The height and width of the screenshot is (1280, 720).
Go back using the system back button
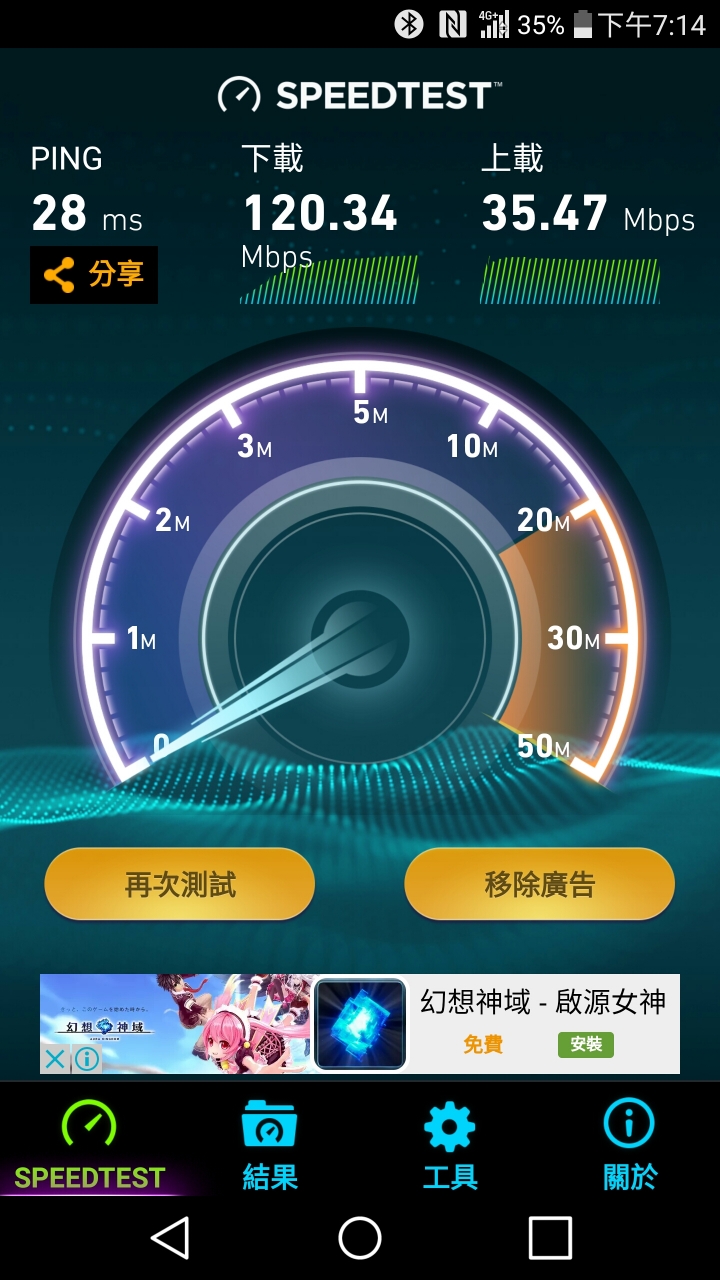(170, 1238)
